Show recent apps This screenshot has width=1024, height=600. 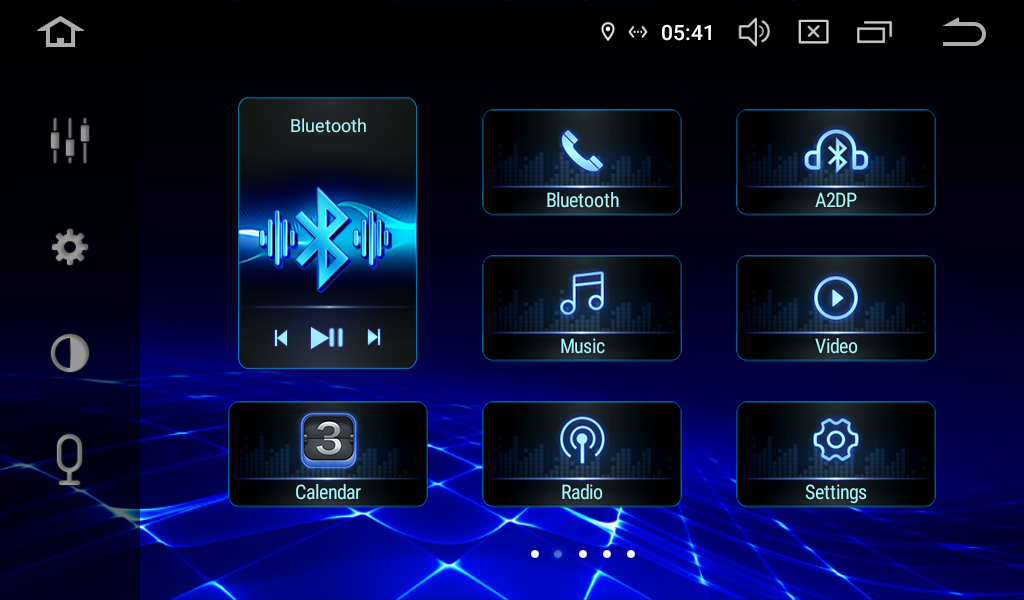point(873,32)
